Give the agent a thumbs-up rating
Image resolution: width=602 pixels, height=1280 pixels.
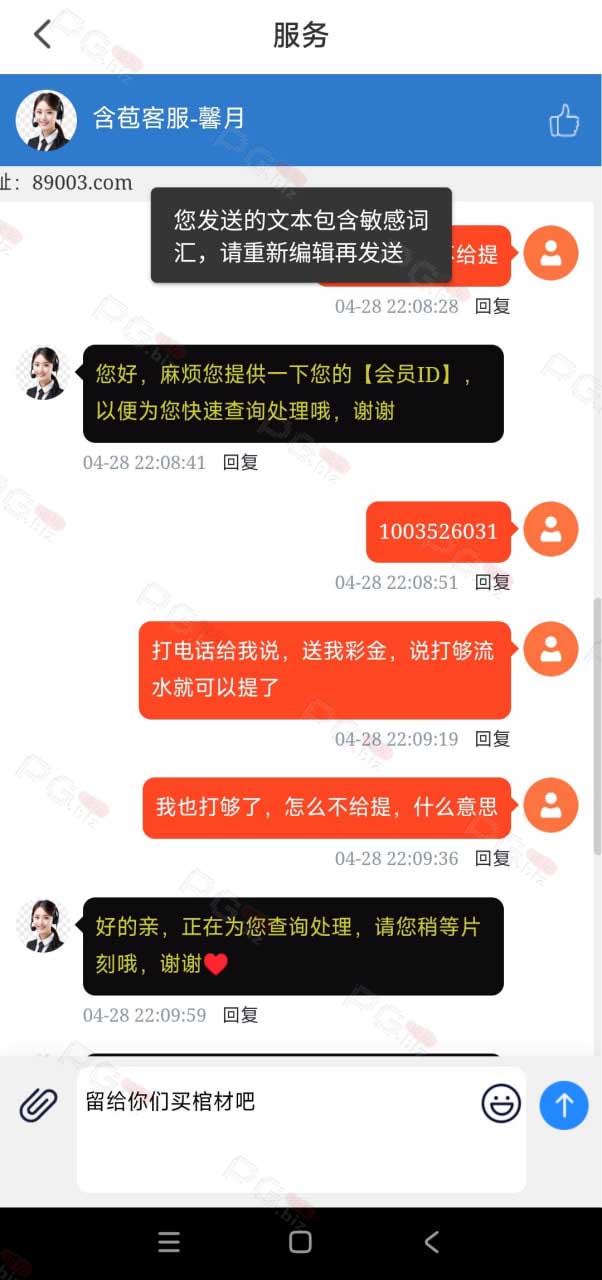coord(564,121)
